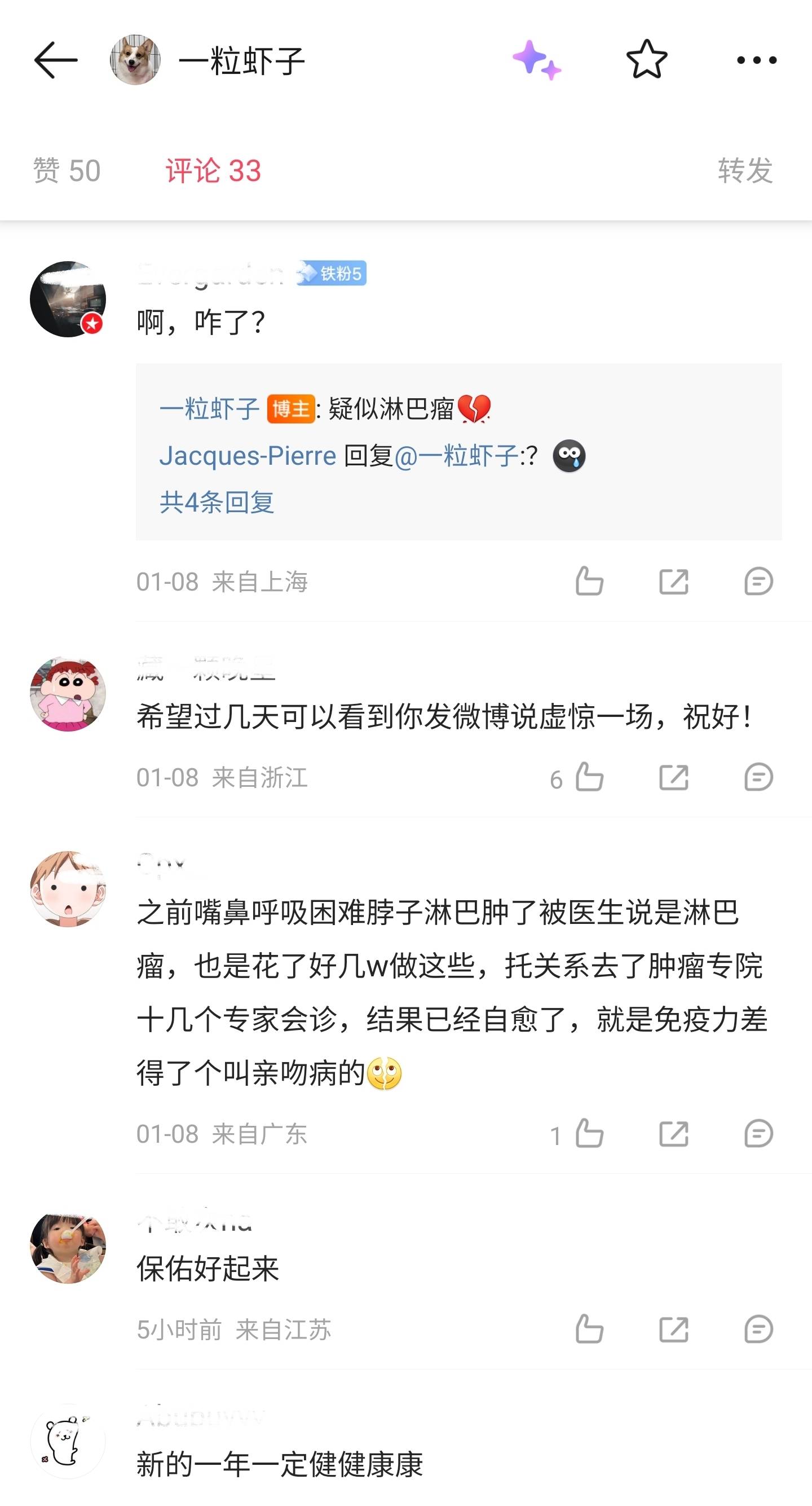Screen dimensions: 812x1506
Task: Expand 共4条回复 replies
Action: 217,502
